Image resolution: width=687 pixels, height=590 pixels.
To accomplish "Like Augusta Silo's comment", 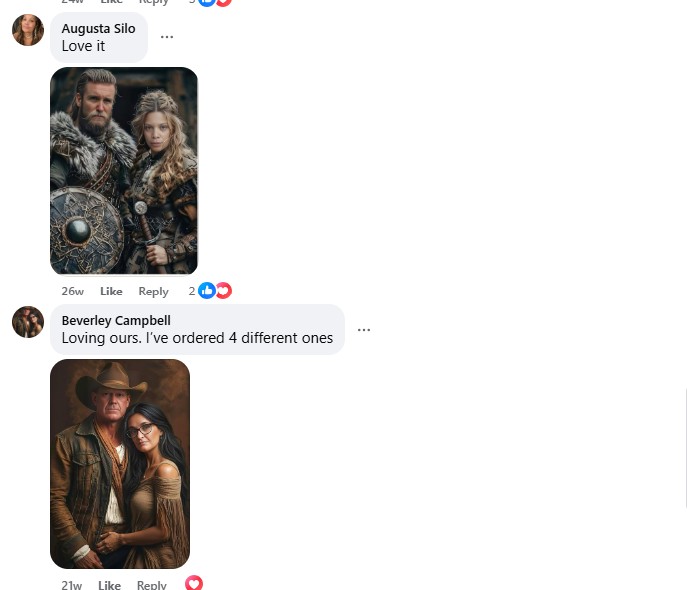I will pyautogui.click(x=111, y=291).
